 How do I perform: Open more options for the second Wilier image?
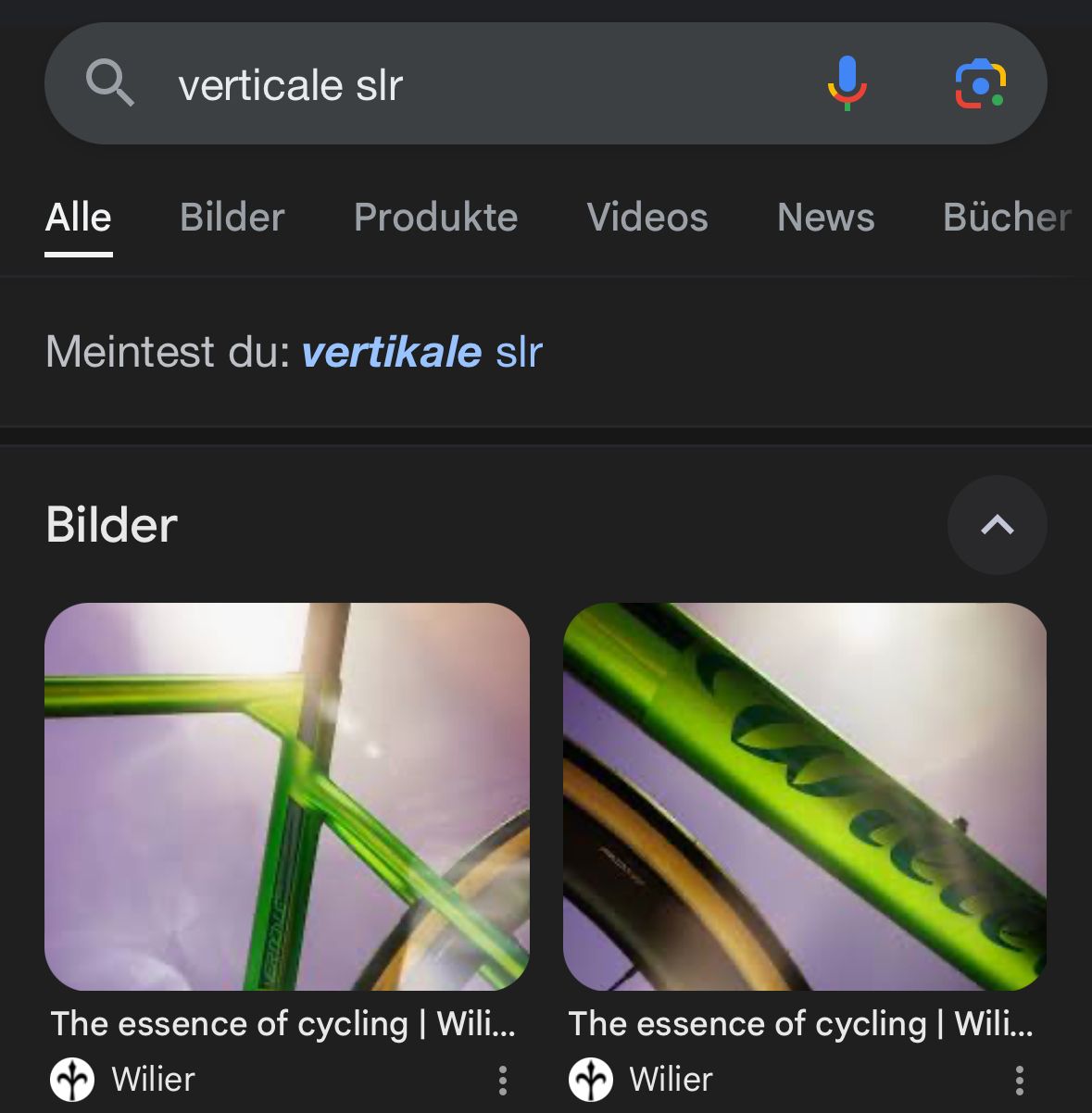pos(1020,1080)
